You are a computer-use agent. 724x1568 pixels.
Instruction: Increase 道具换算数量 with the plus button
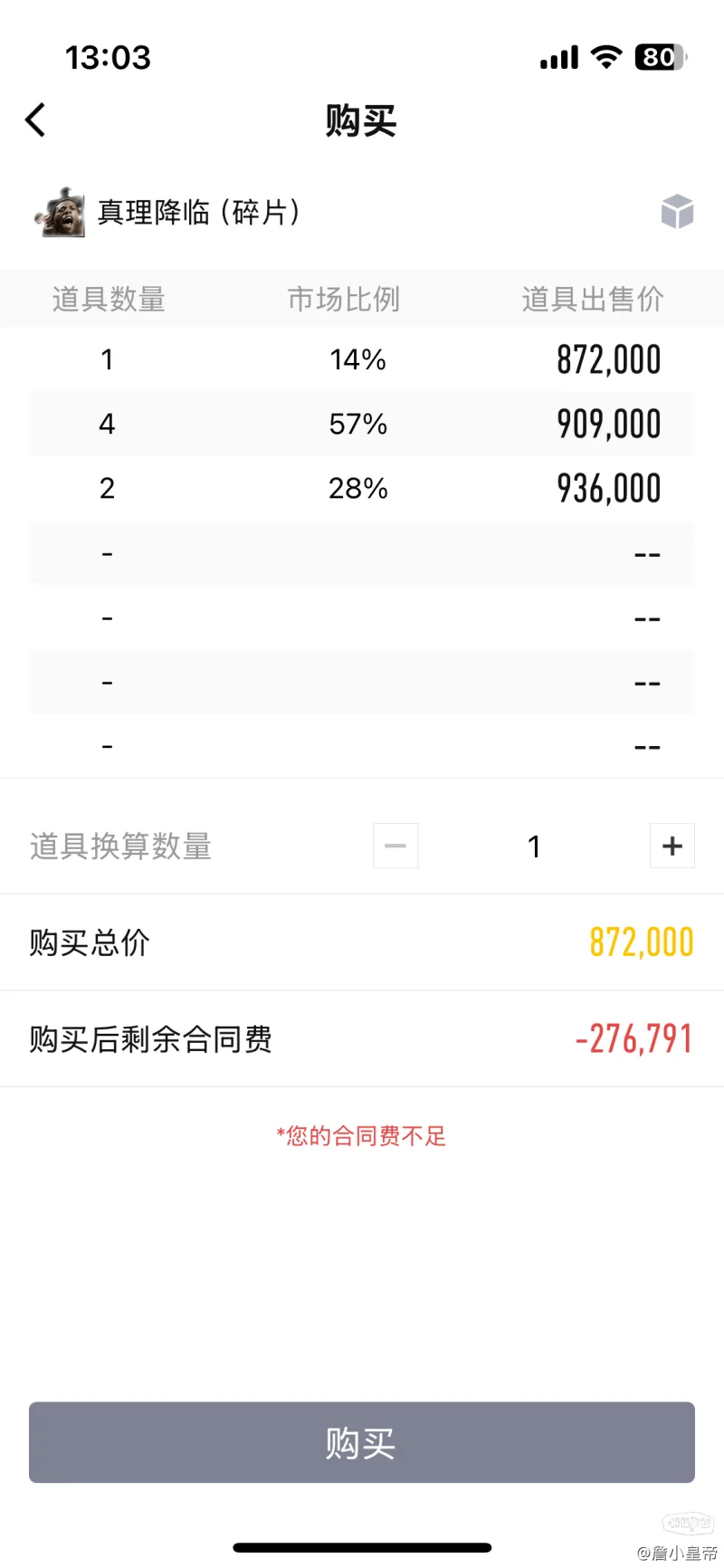click(672, 846)
